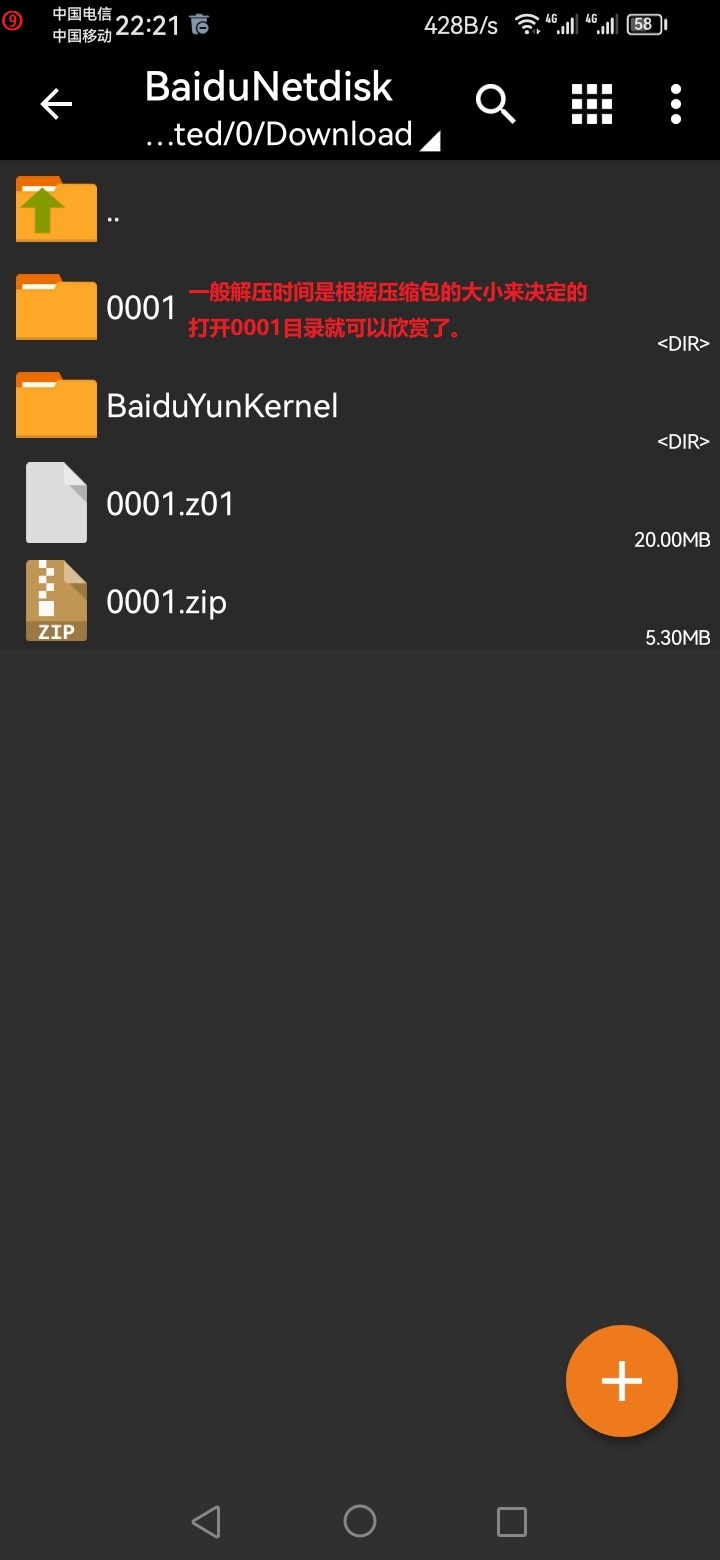Go back using the top-left arrow
The image size is (720, 1560).
pyautogui.click(x=56, y=104)
